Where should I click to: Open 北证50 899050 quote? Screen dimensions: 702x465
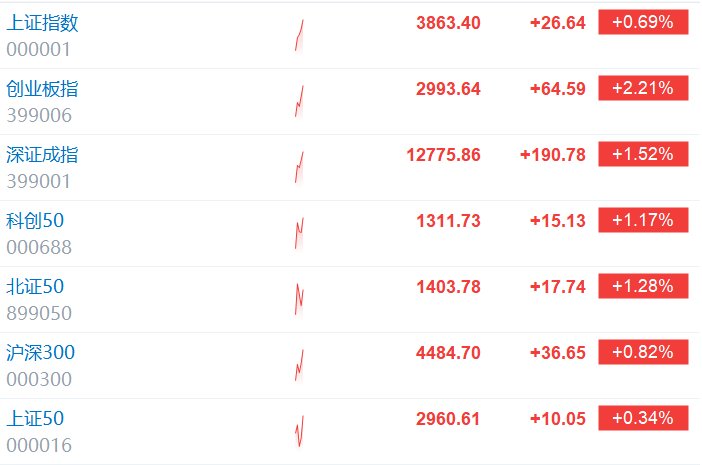(35, 286)
